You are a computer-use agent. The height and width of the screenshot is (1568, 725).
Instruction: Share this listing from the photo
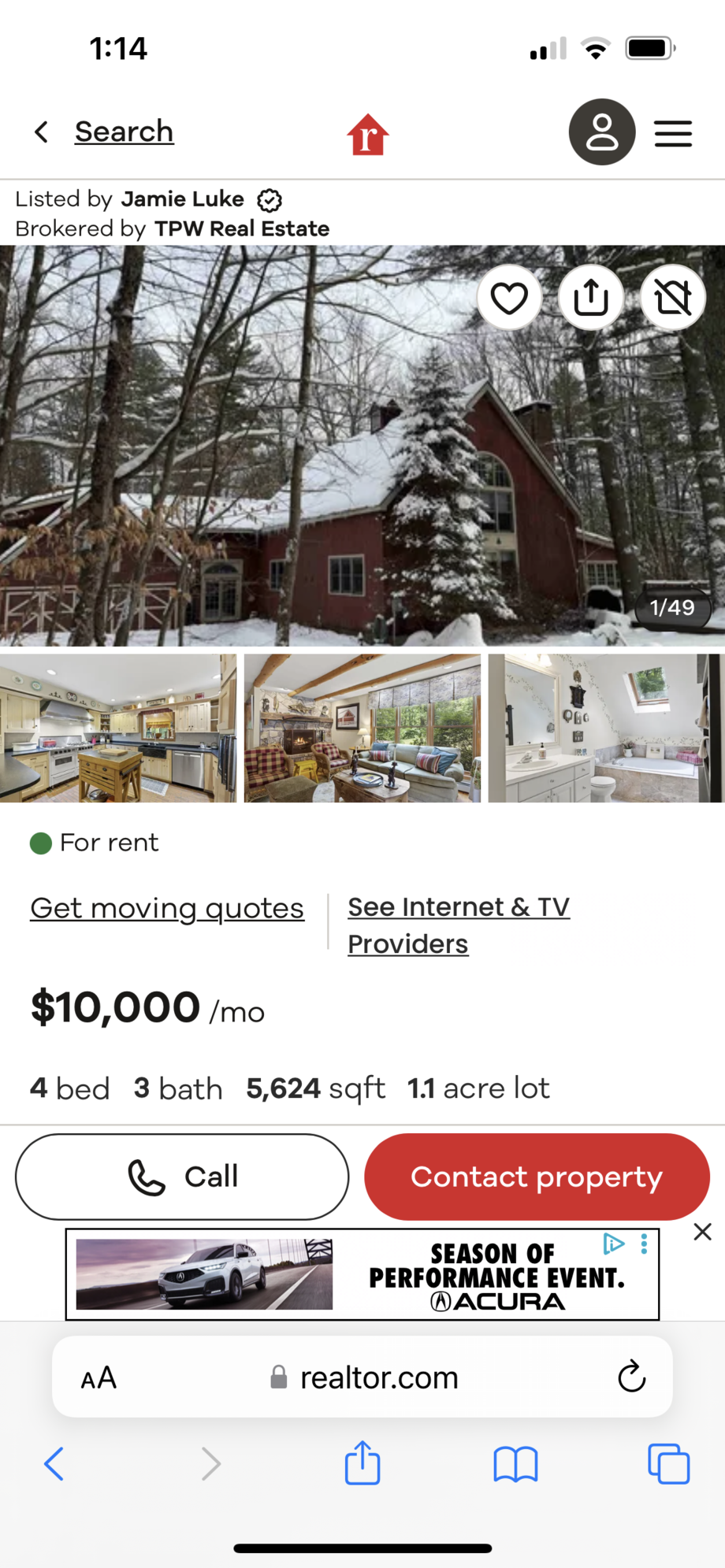click(591, 298)
